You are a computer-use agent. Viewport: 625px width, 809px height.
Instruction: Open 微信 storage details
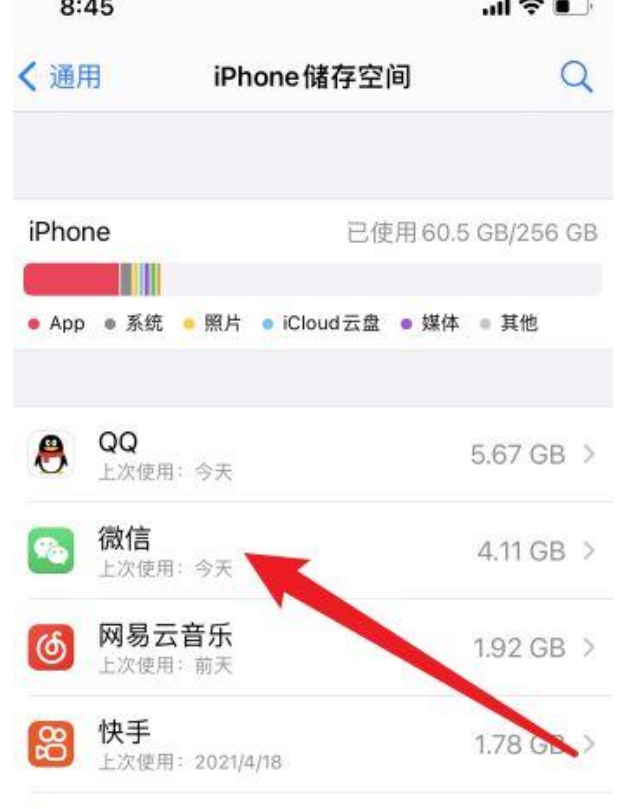pos(312,551)
